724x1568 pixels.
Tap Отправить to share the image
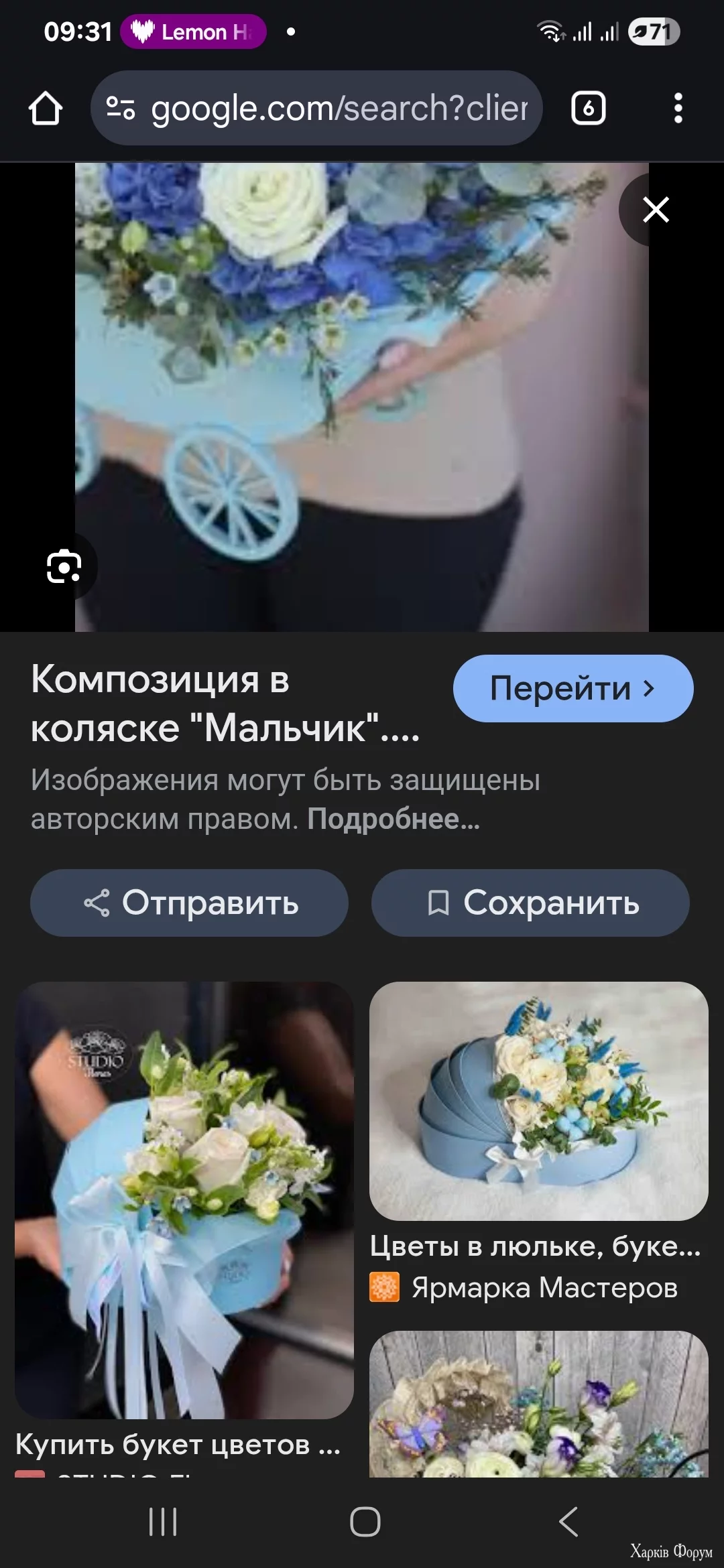(x=189, y=903)
